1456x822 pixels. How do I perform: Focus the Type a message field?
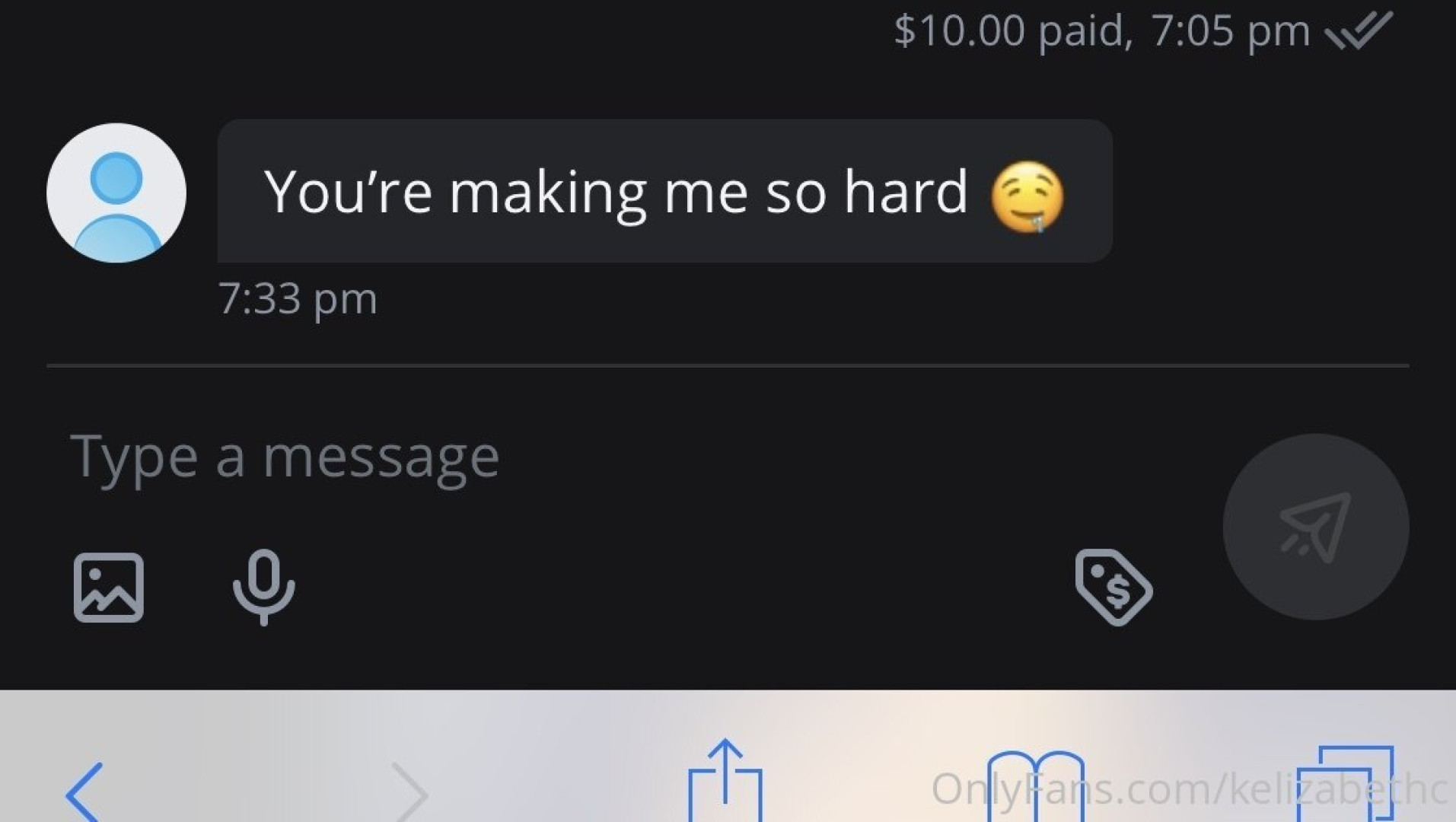pyautogui.click(x=533, y=457)
